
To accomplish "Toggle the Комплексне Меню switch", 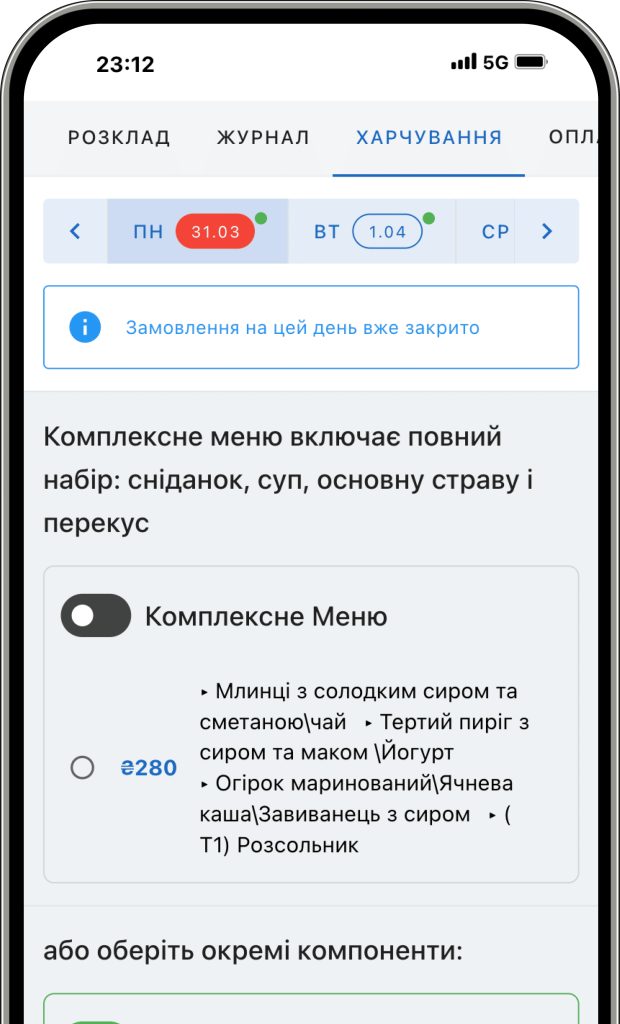I will point(96,616).
